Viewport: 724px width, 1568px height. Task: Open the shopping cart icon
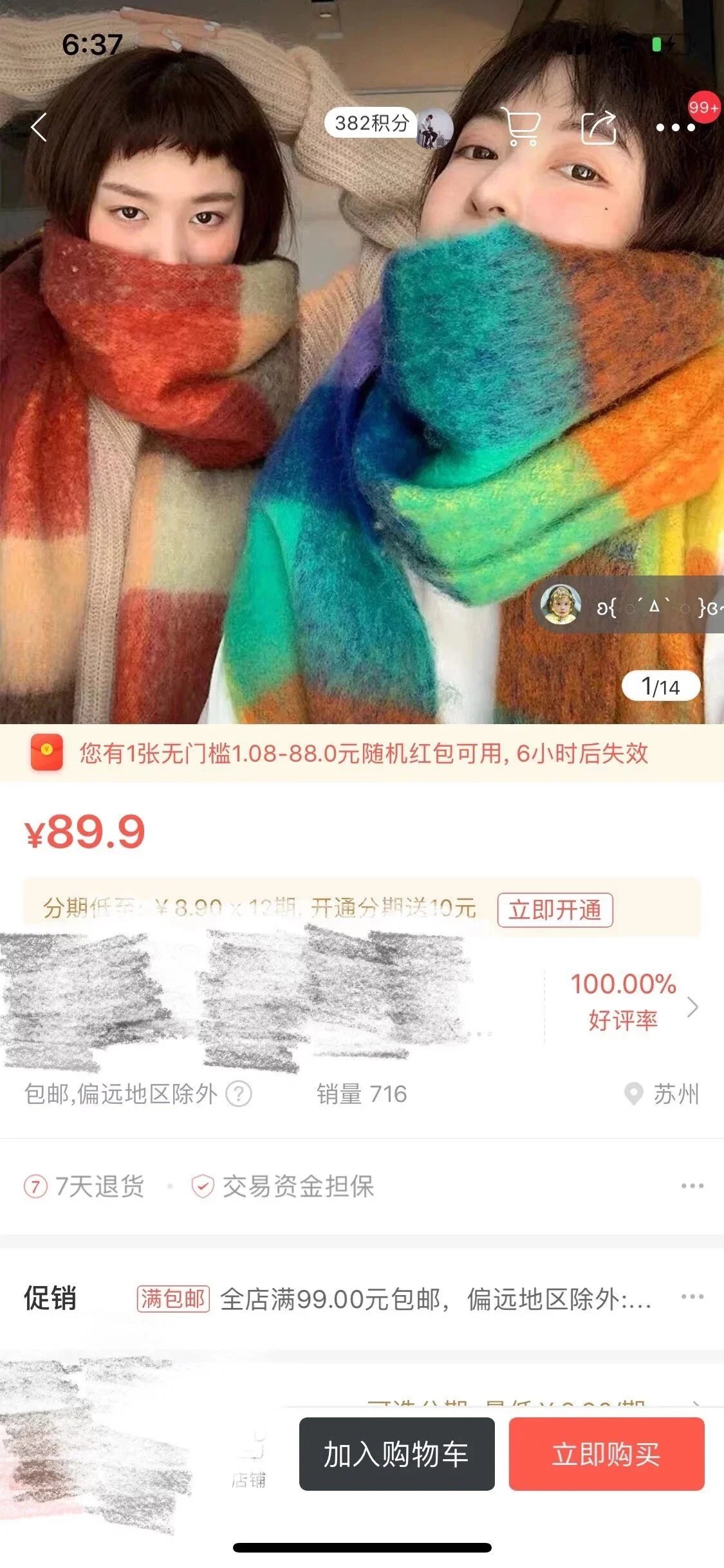521,127
